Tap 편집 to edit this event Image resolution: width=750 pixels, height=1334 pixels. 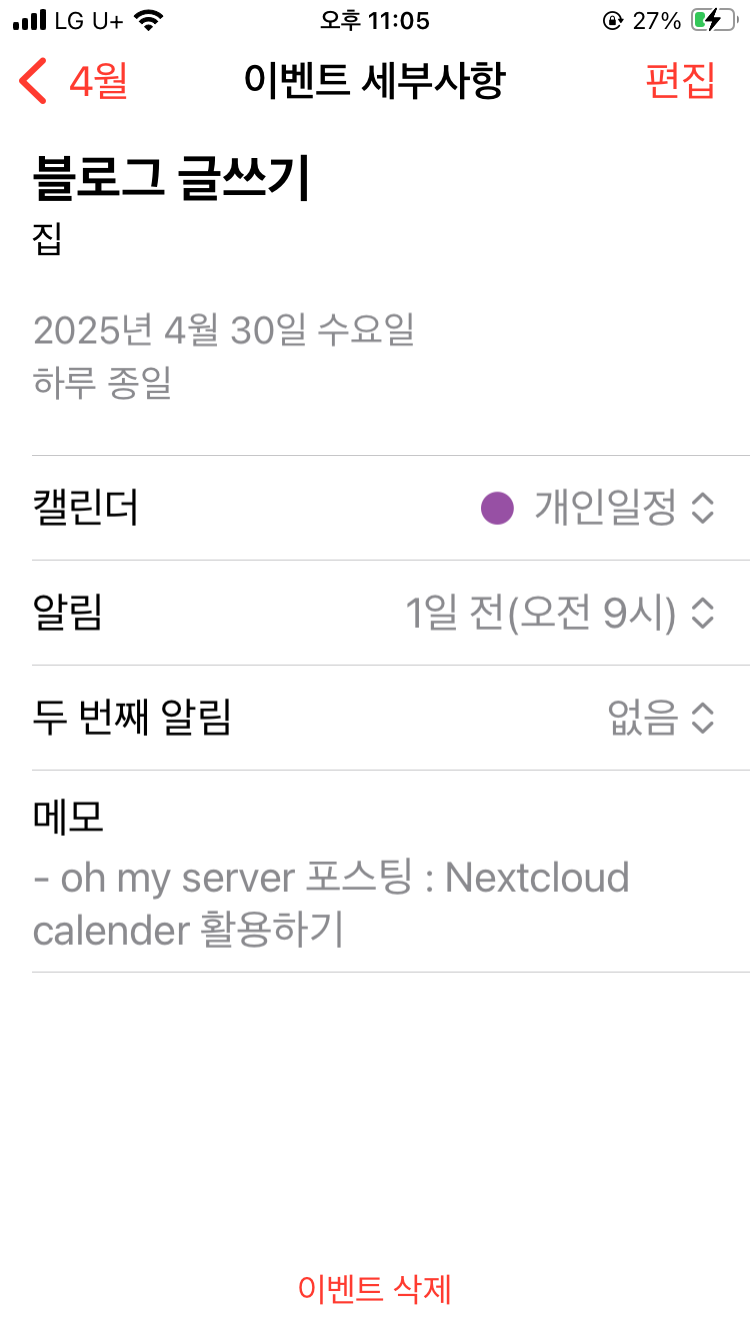680,81
